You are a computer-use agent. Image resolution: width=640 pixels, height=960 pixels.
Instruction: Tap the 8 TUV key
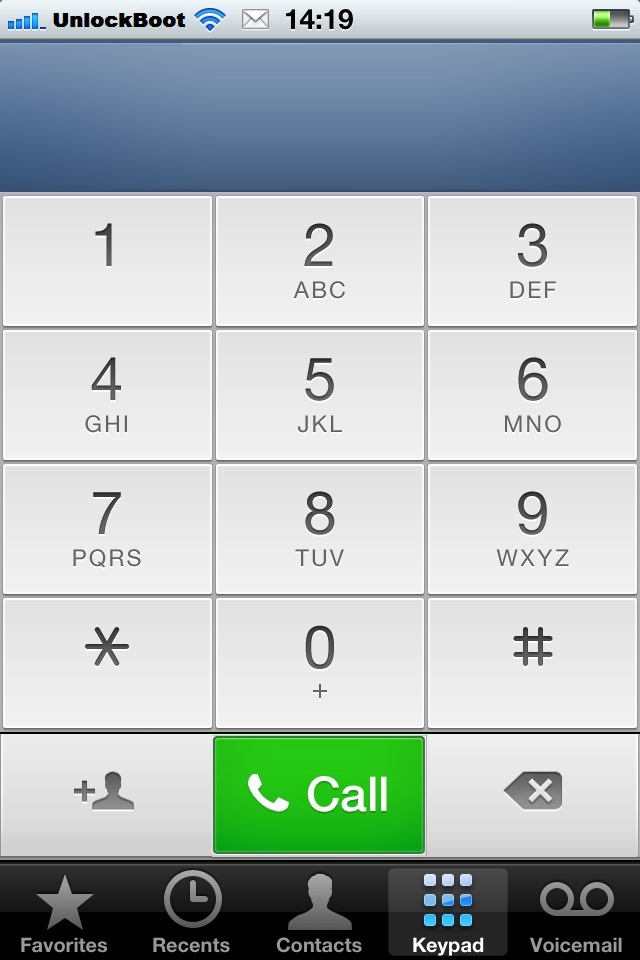319,528
